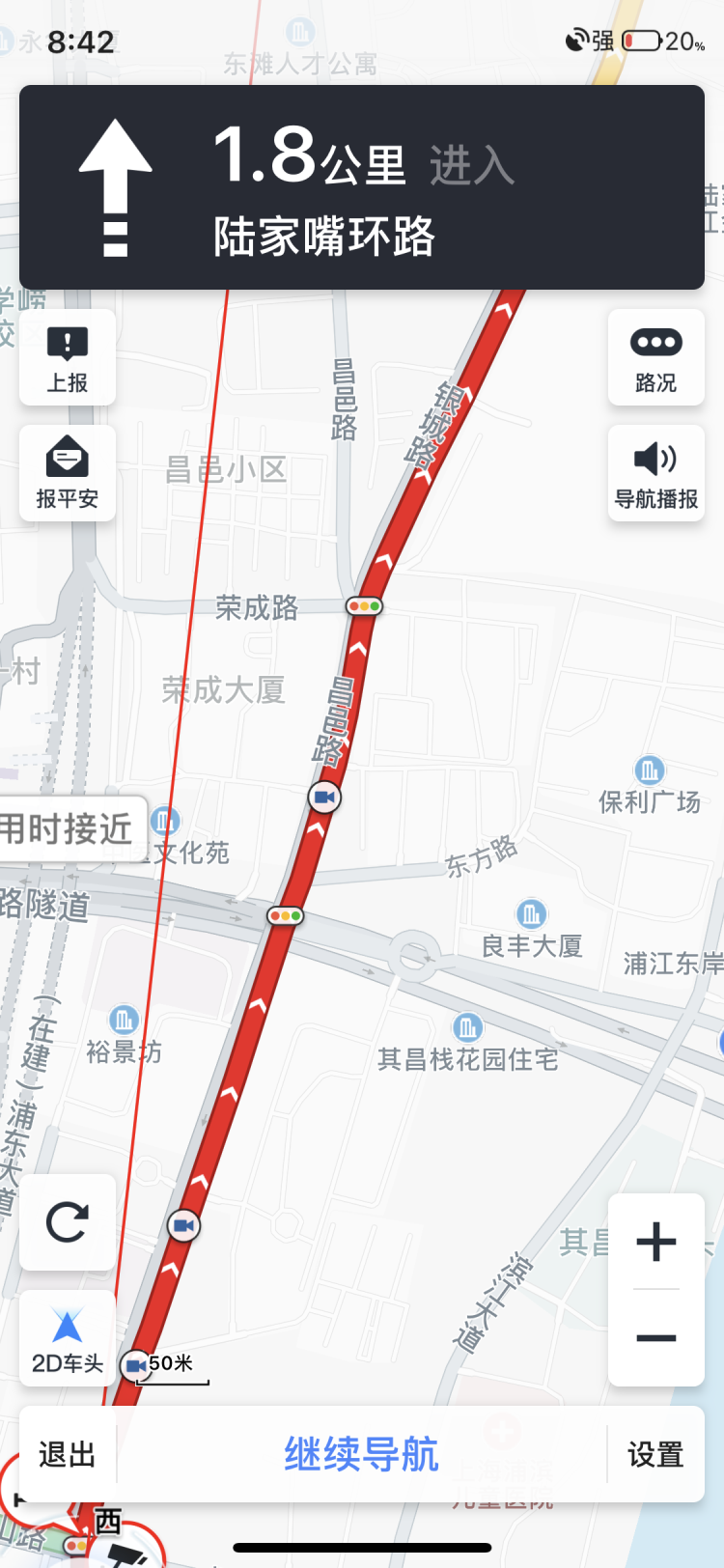
Task: Open navigation 设置
Action: [656, 1454]
